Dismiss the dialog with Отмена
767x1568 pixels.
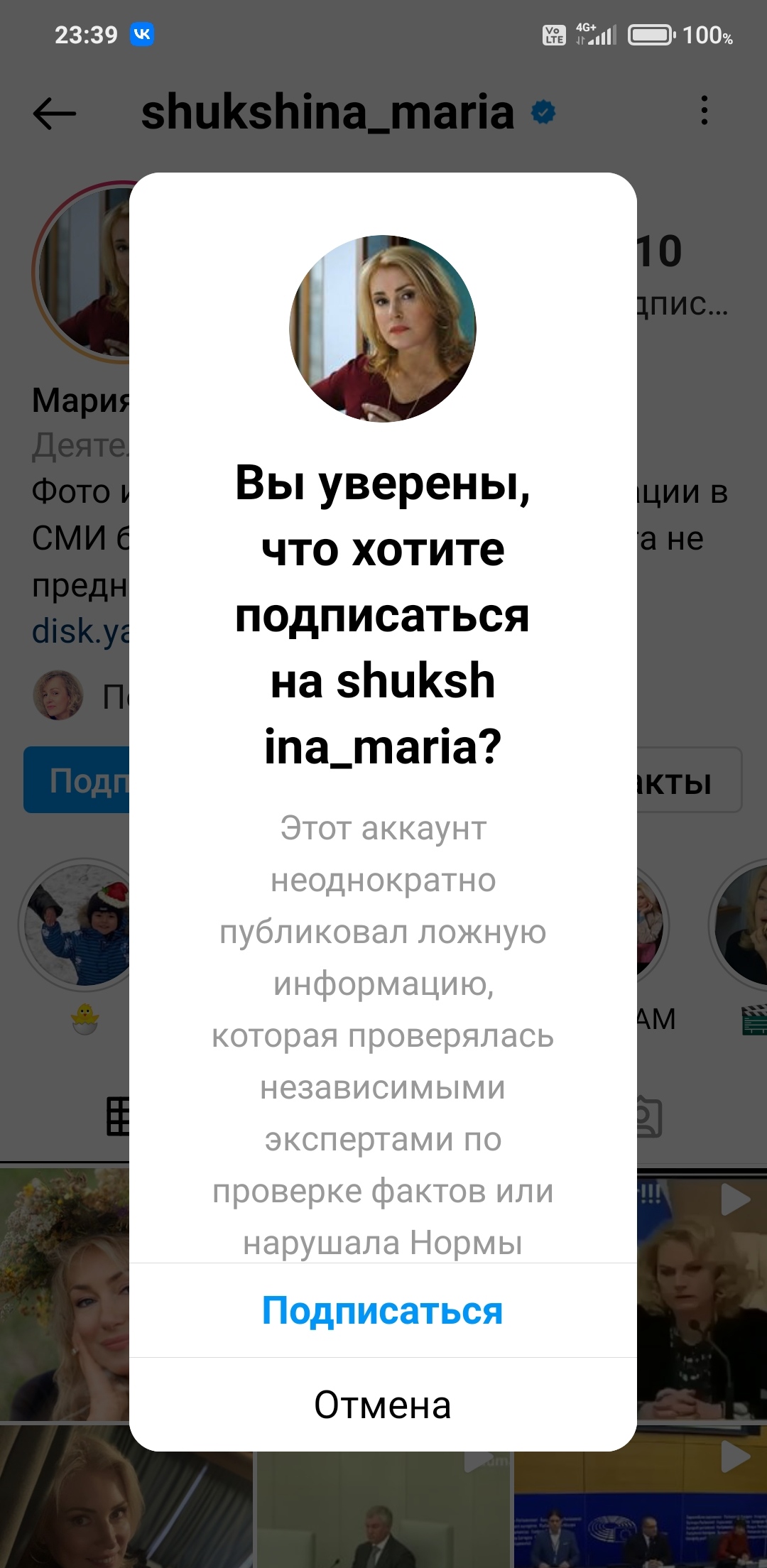tap(383, 1405)
